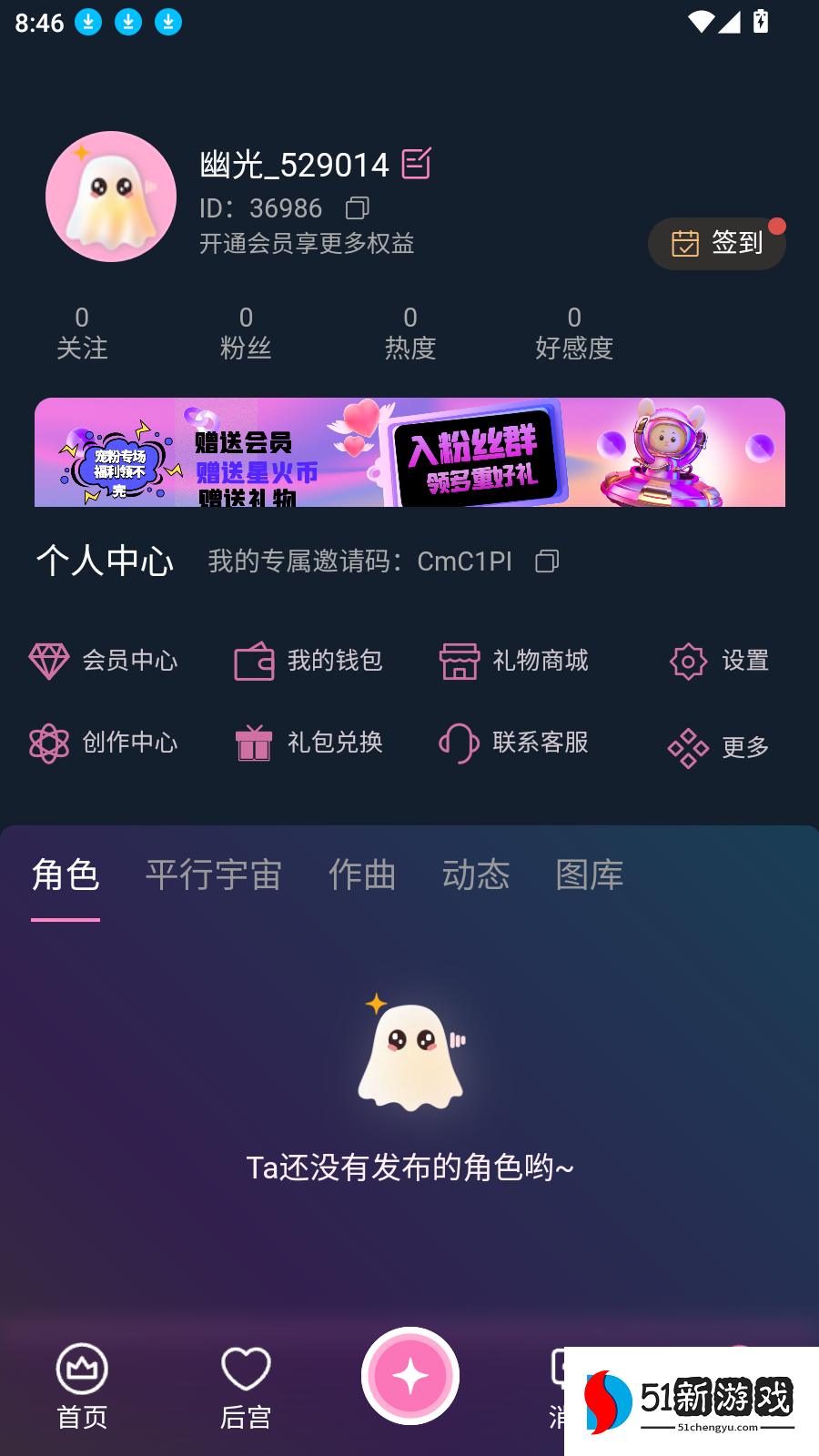
Task: Switch to the 平行宇宙 tab
Action: point(214,875)
